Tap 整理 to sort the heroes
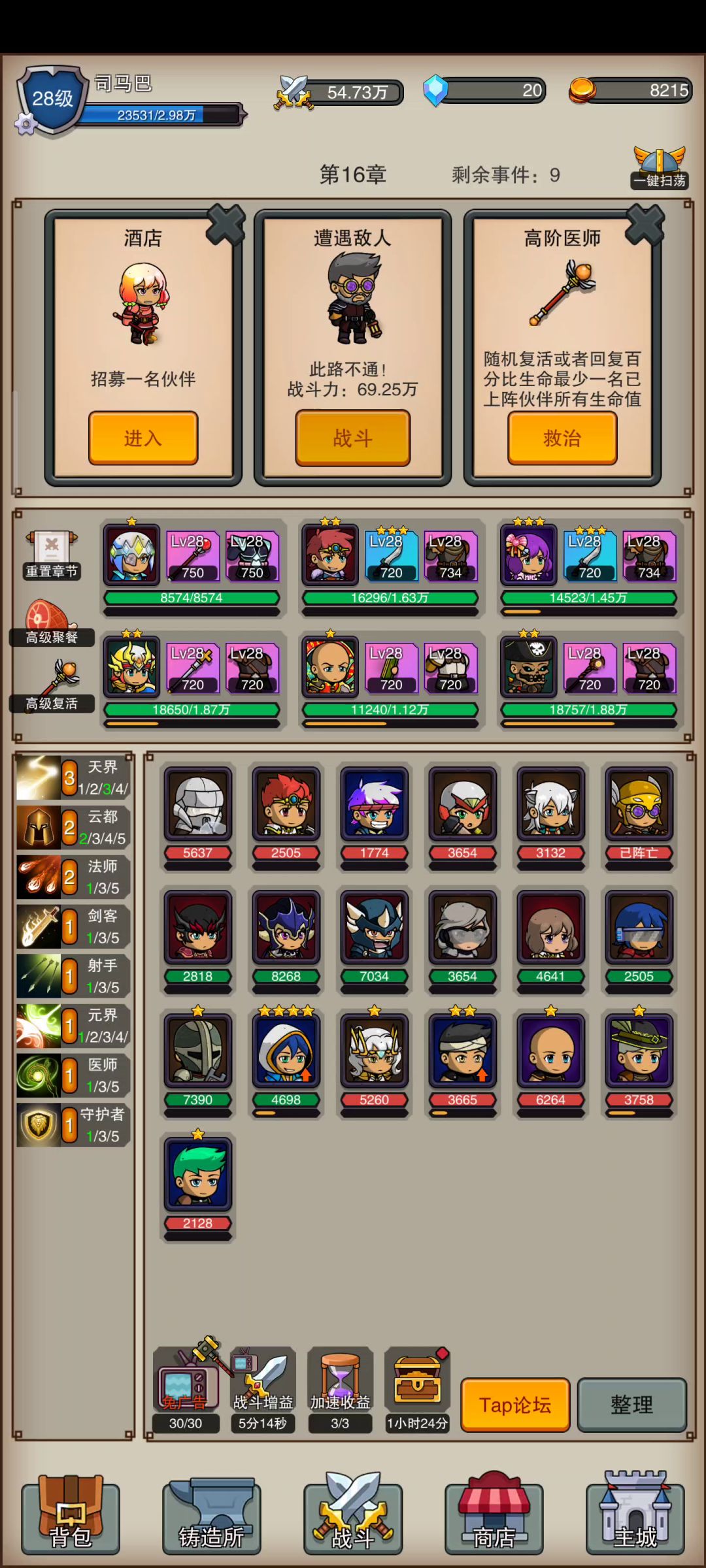The width and height of the screenshot is (706, 1568). 631,1405
